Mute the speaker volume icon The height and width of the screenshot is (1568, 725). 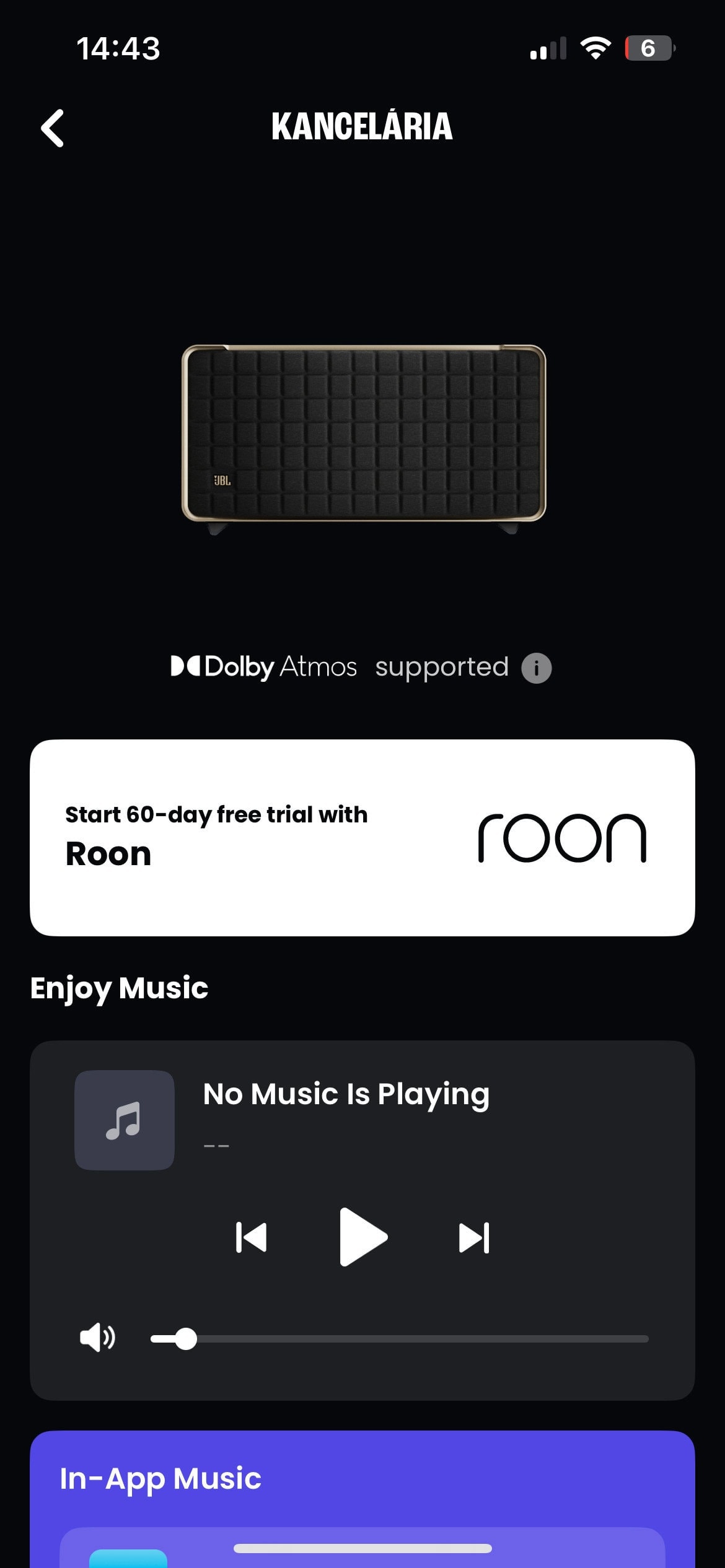click(x=97, y=1338)
